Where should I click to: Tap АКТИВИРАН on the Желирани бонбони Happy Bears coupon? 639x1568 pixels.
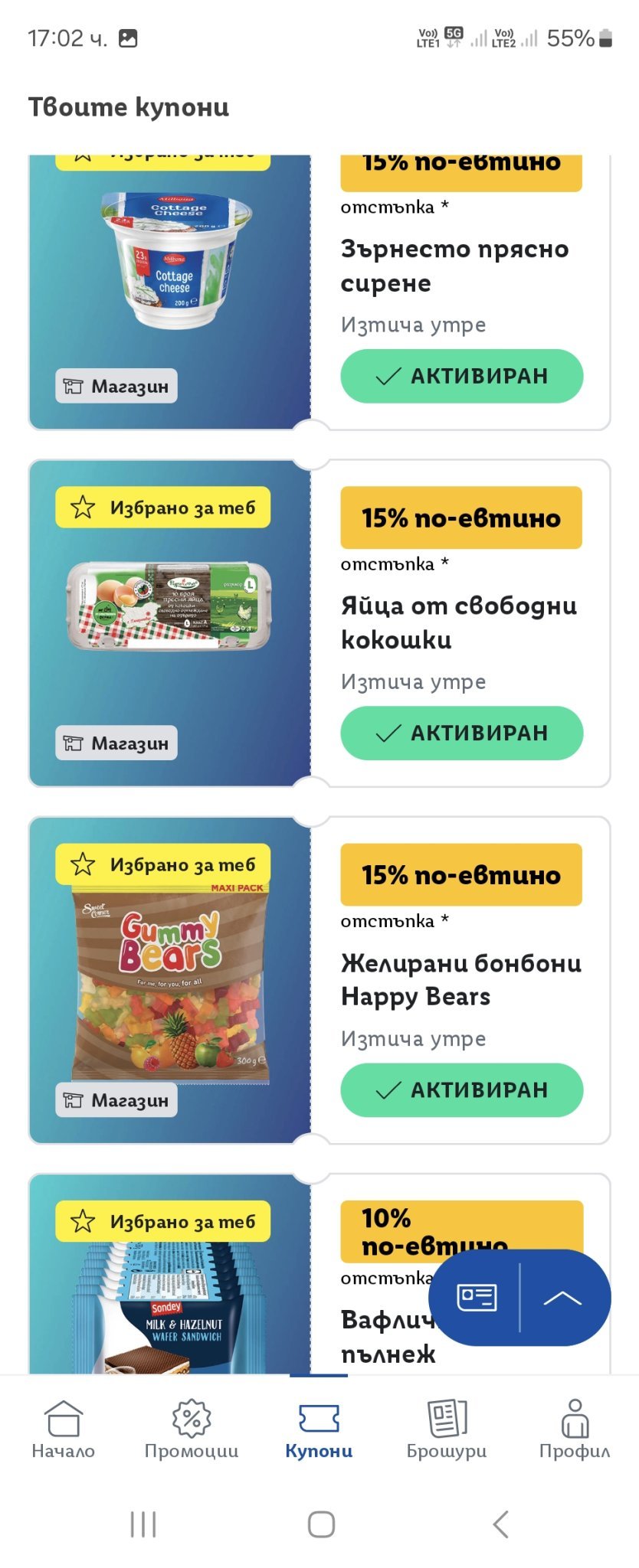(461, 1089)
